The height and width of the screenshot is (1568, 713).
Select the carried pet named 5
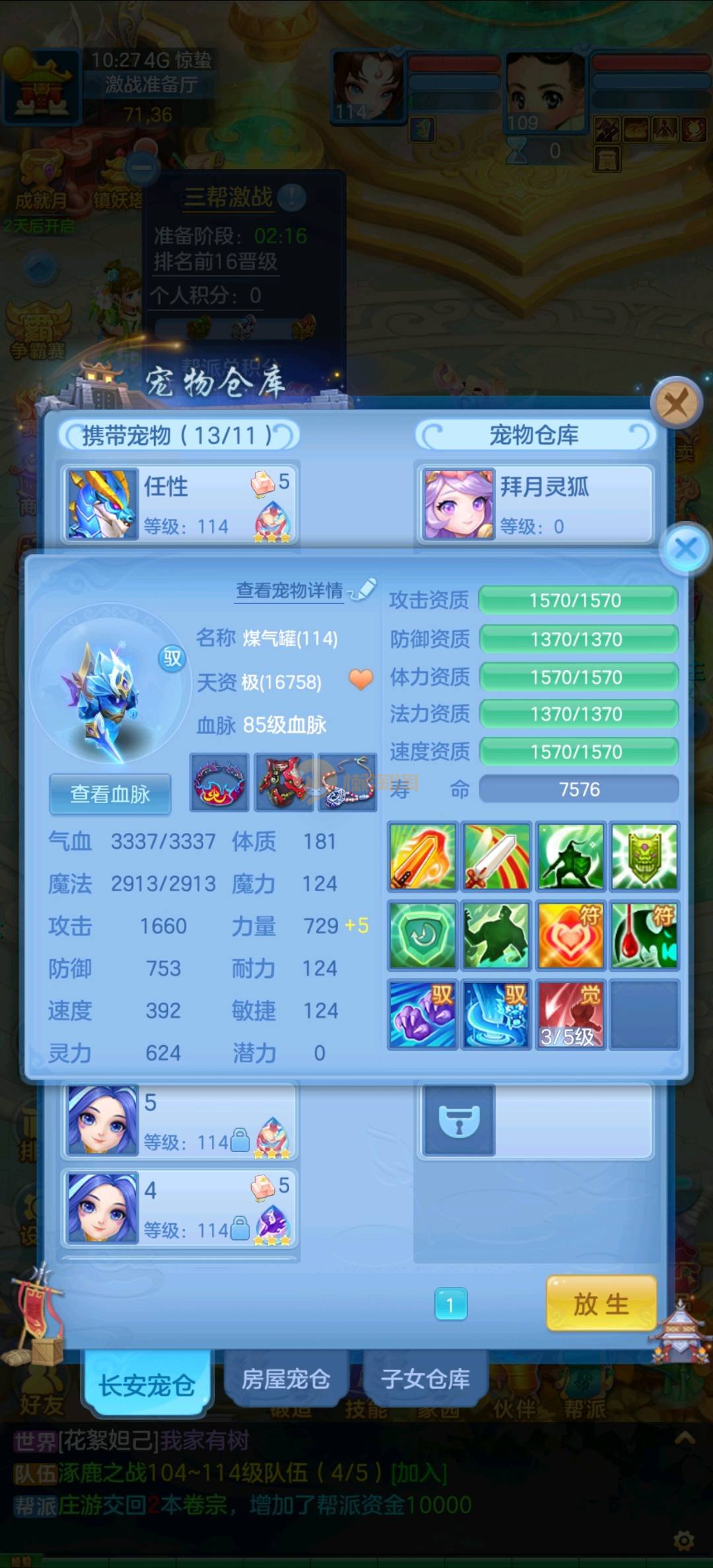[x=180, y=1121]
